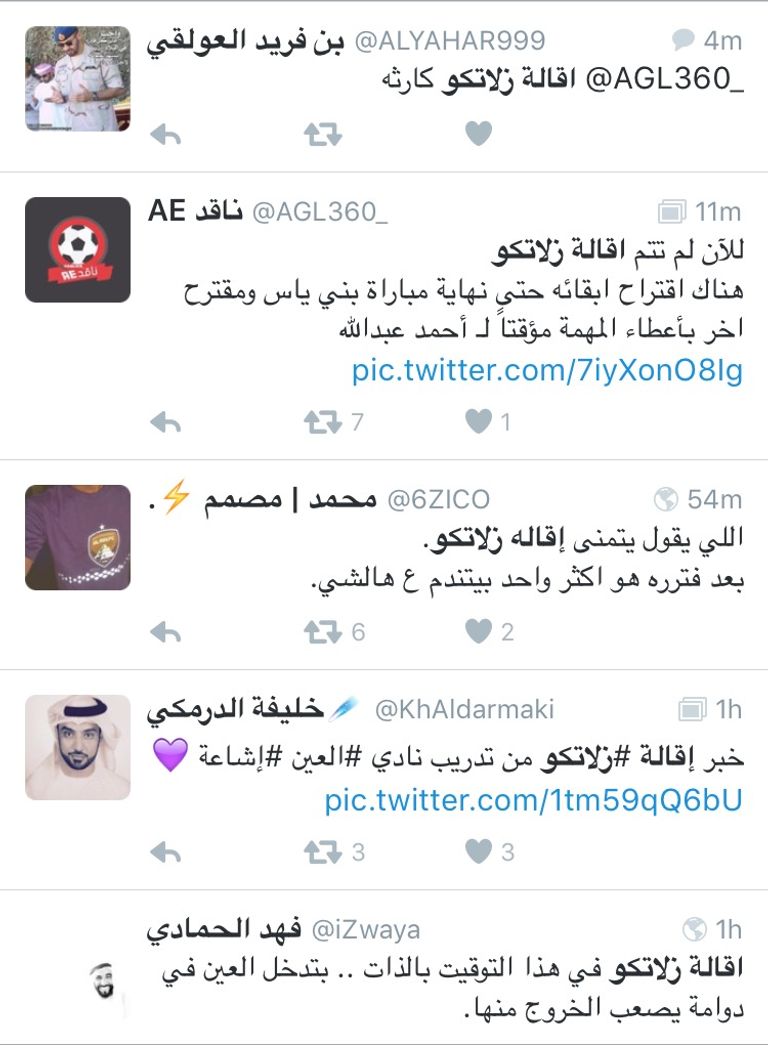The image size is (768, 1049).
Task: Like the tweet by @ALYAHAR999
Action: pos(479,134)
